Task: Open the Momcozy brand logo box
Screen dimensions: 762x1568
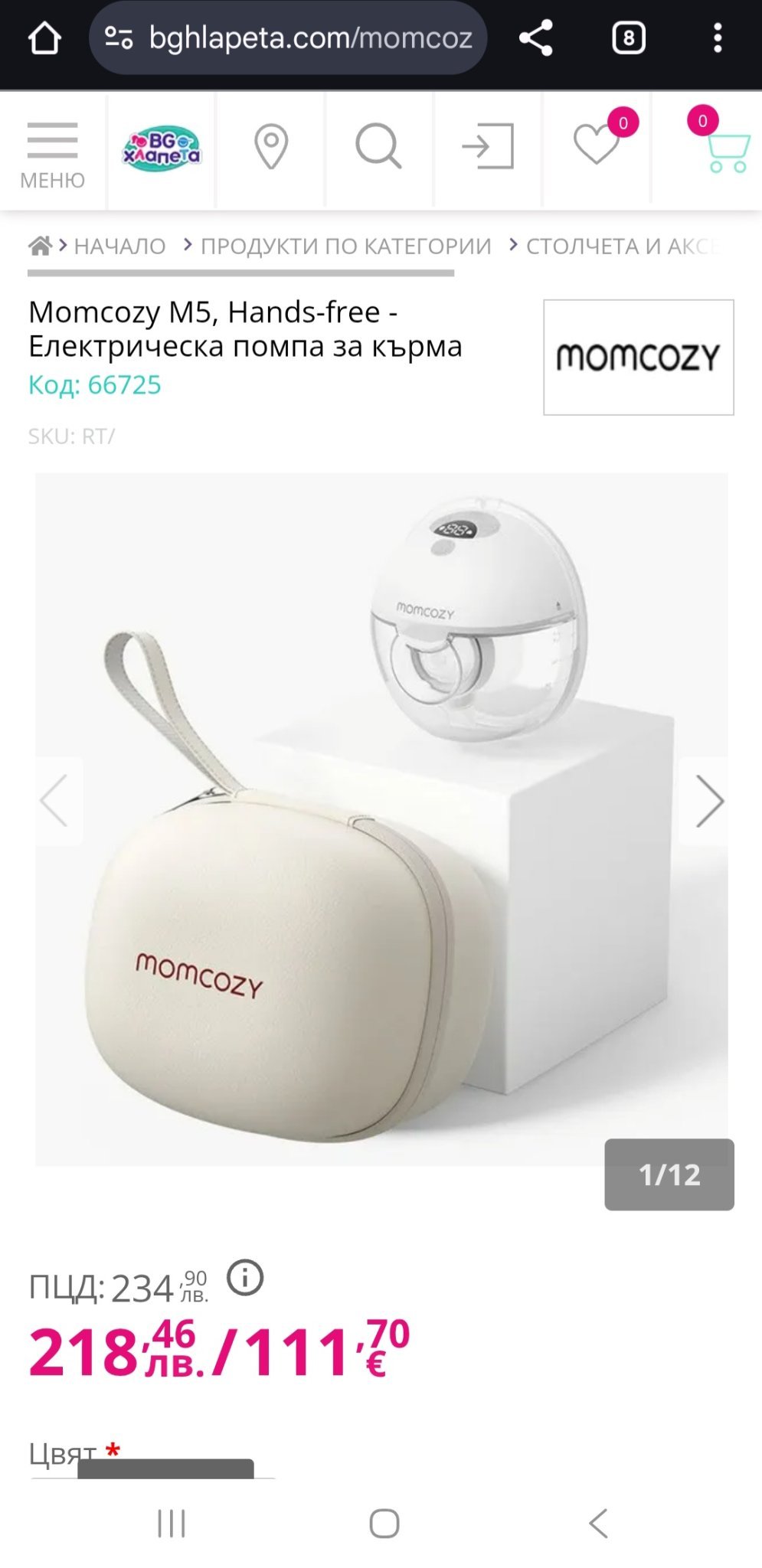Action: [638, 357]
